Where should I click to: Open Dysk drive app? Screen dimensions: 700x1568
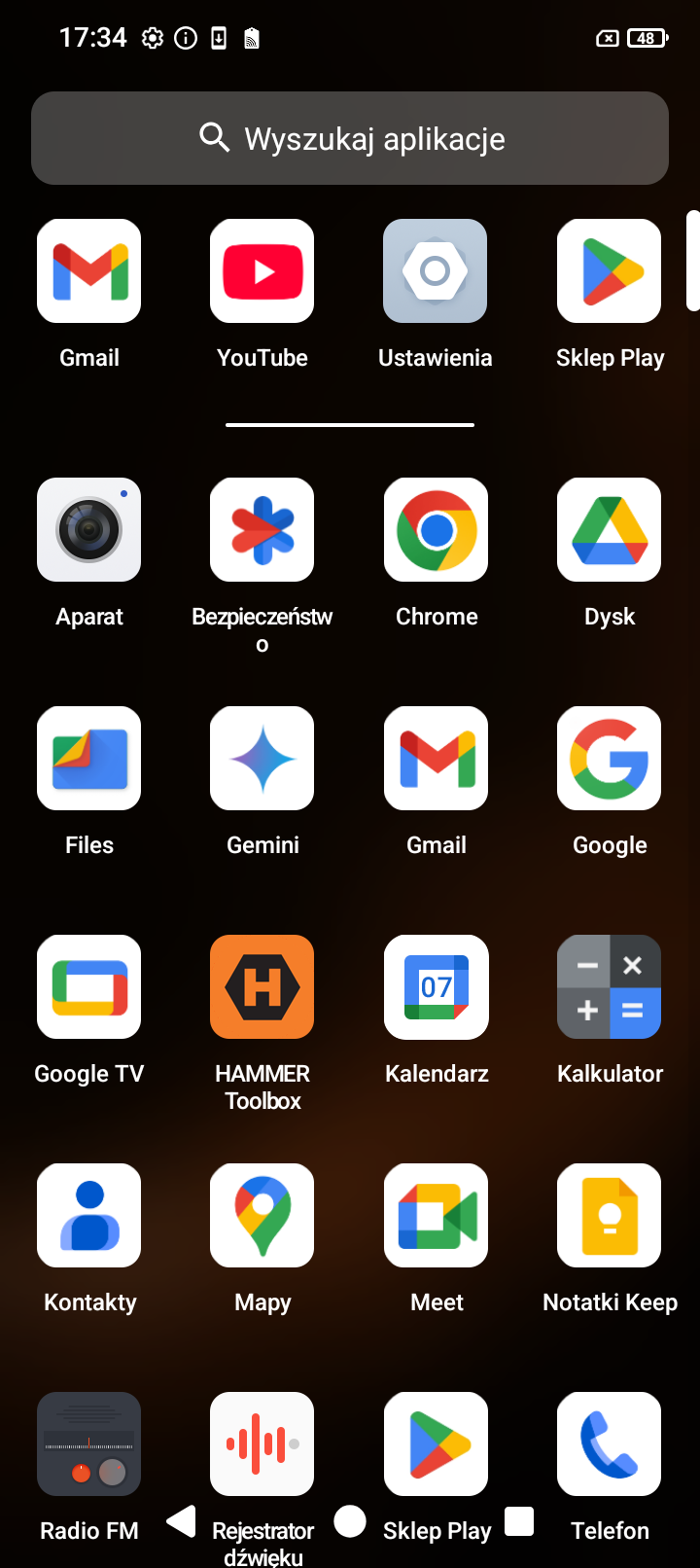coord(609,530)
